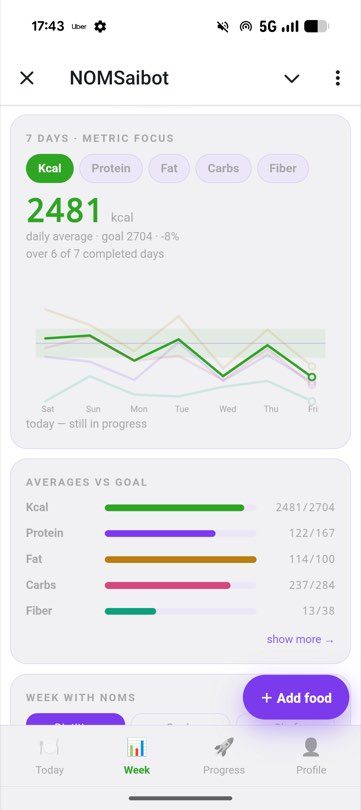This screenshot has height=810, width=361.
Task: Open the three-dot overflow menu
Action: coord(337,78)
